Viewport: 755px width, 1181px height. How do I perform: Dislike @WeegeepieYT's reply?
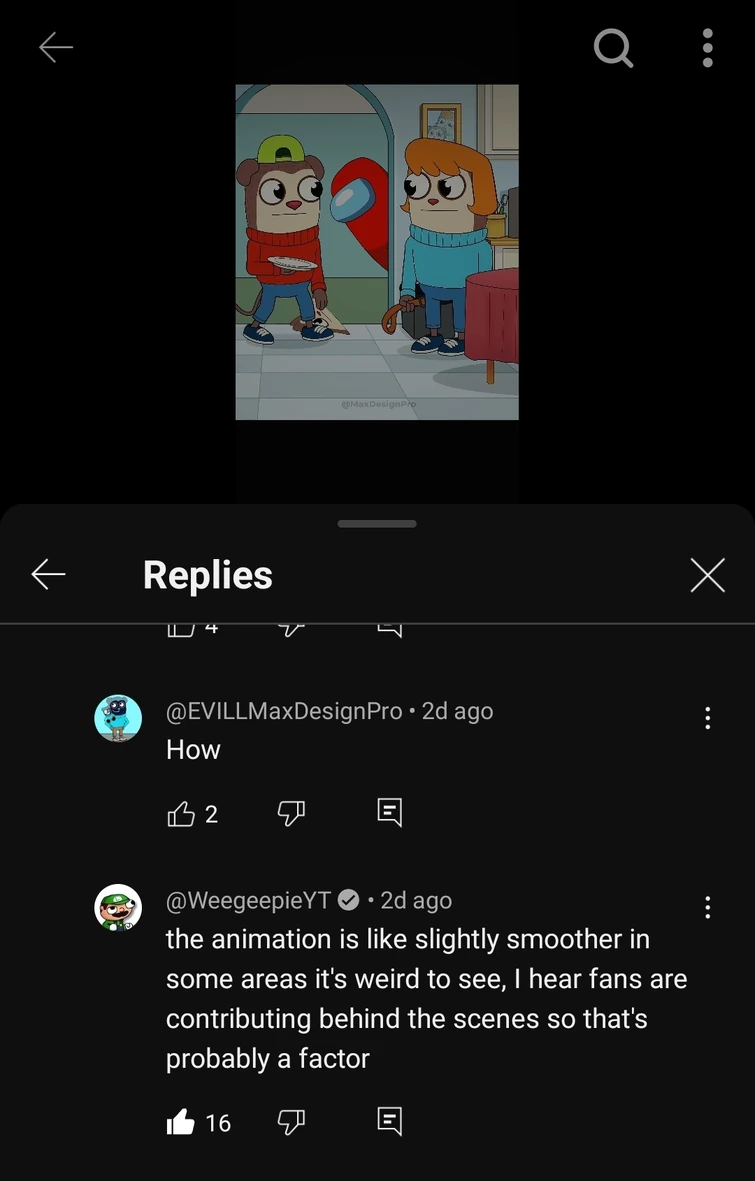290,1121
